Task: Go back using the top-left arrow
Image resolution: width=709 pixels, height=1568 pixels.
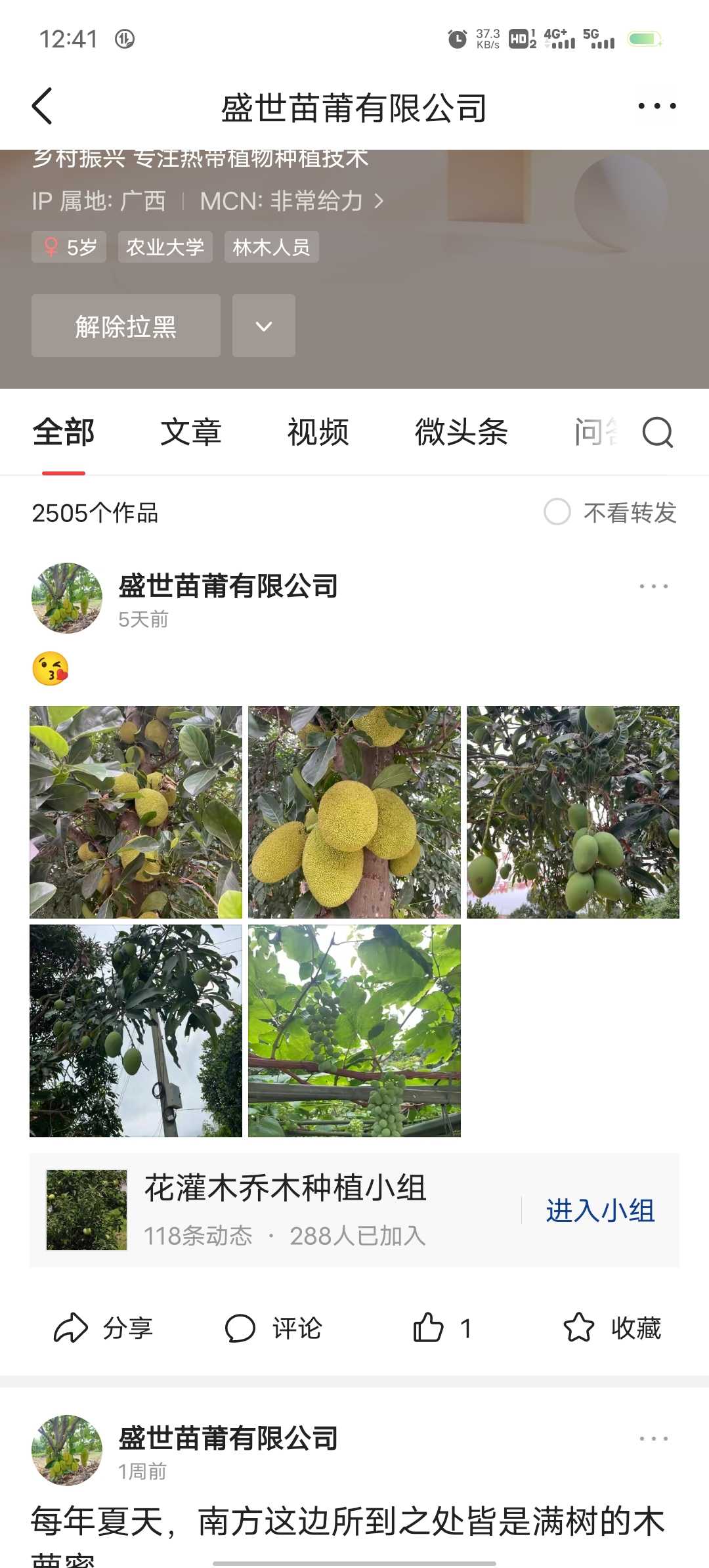Action: [x=43, y=106]
